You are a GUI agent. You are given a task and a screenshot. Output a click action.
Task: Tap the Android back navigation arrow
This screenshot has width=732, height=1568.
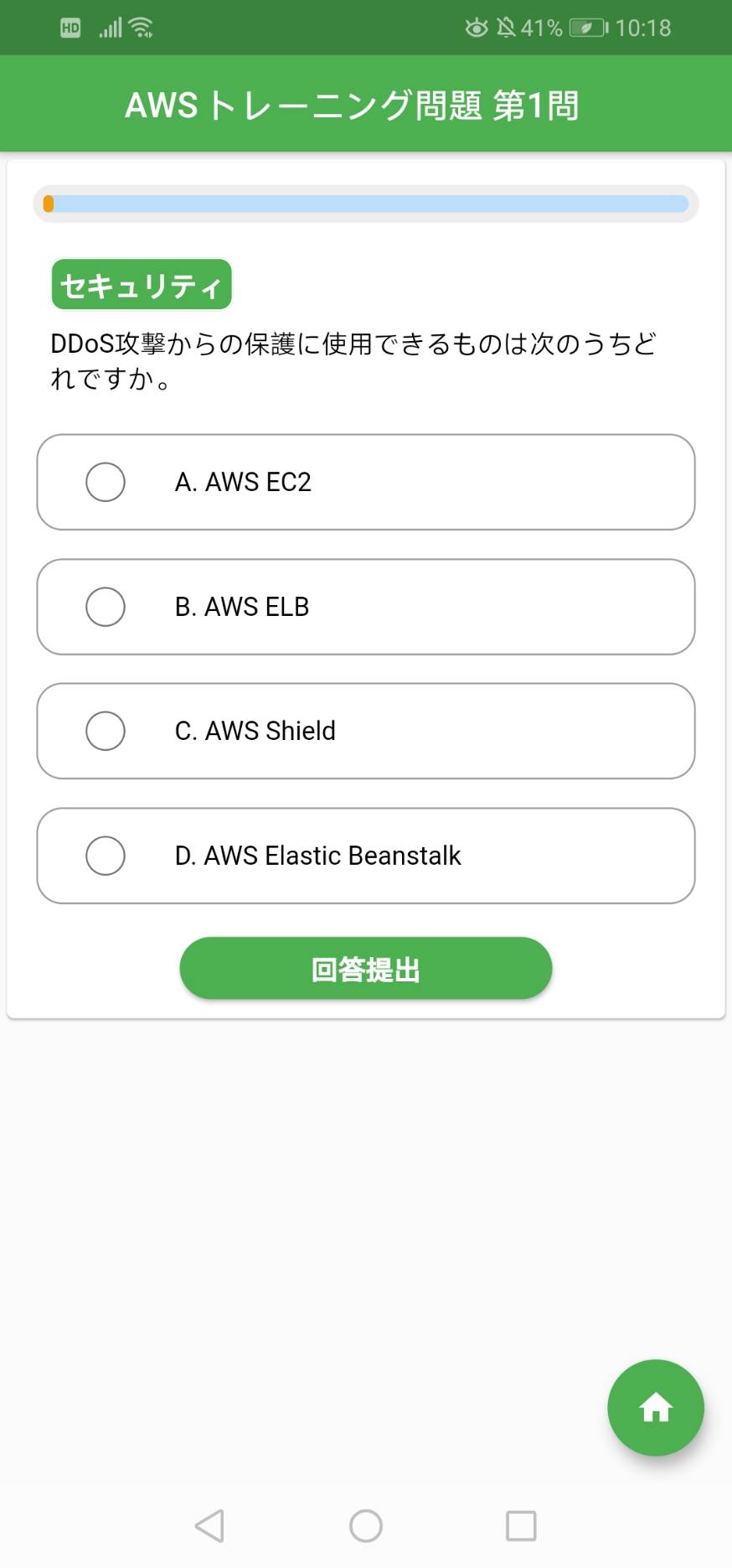click(x=209, y=1525)
